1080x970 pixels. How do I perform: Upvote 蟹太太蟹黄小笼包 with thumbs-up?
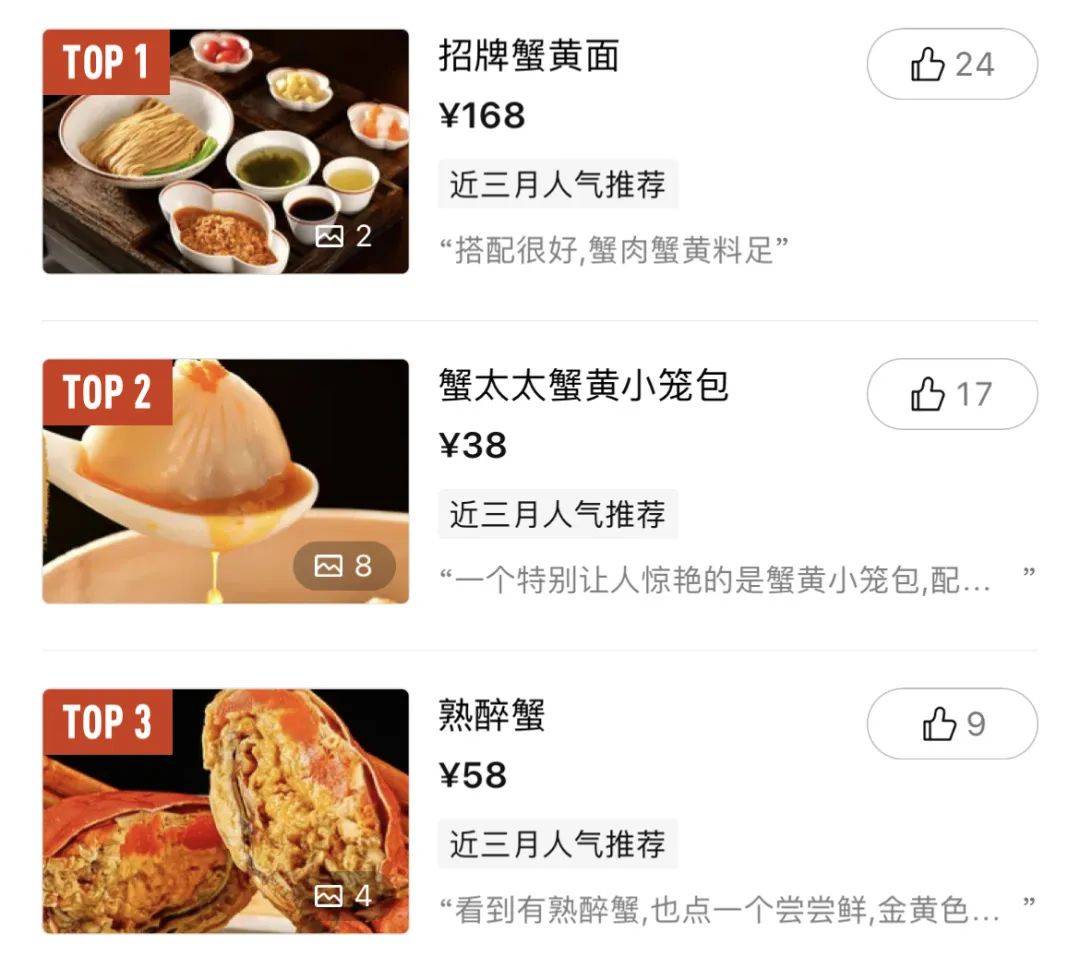(951, 394)
